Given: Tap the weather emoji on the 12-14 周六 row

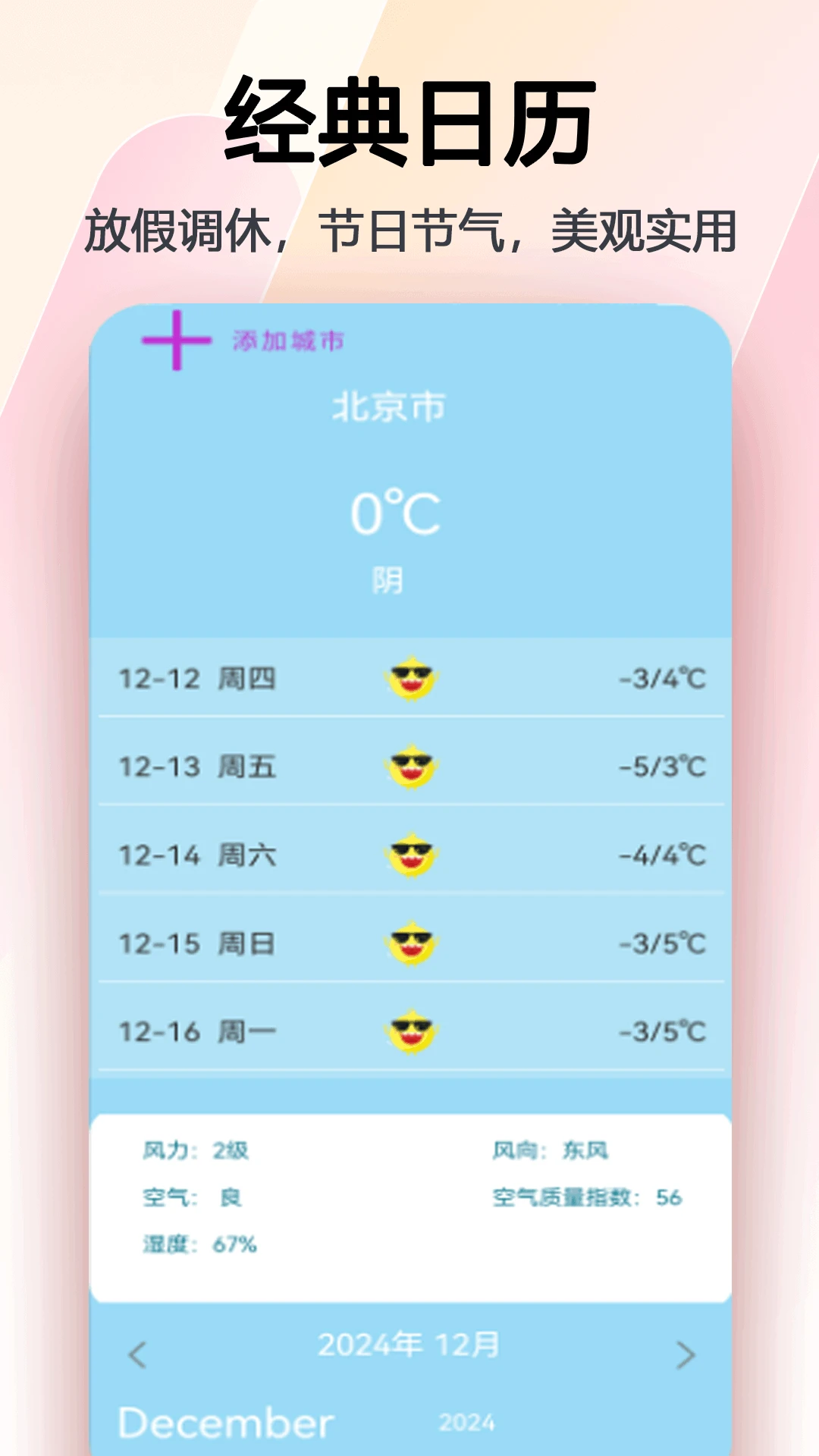Looking at the screenshot, I should click(413, 856).
